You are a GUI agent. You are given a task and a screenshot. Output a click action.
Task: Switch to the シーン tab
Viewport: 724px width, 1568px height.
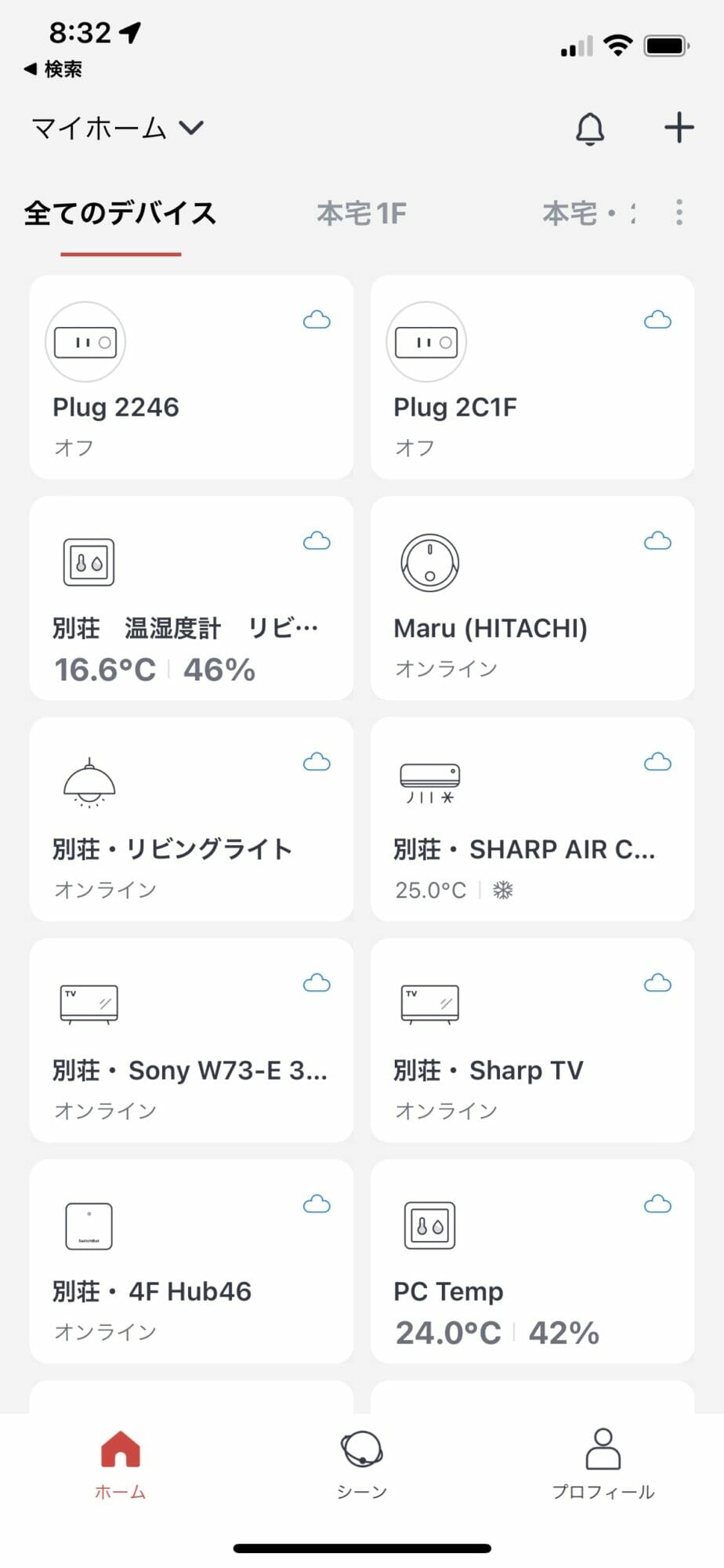point(361,1465)
